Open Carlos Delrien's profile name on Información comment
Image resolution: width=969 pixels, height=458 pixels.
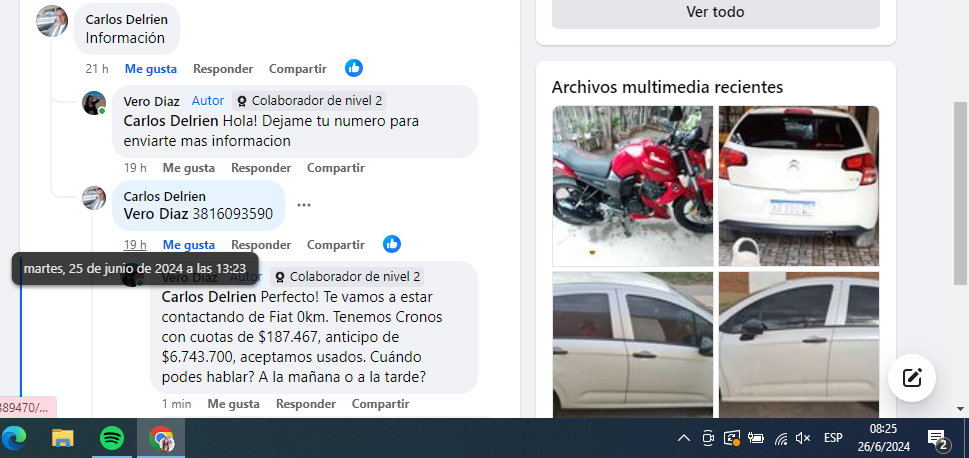[x=127, y=20]
